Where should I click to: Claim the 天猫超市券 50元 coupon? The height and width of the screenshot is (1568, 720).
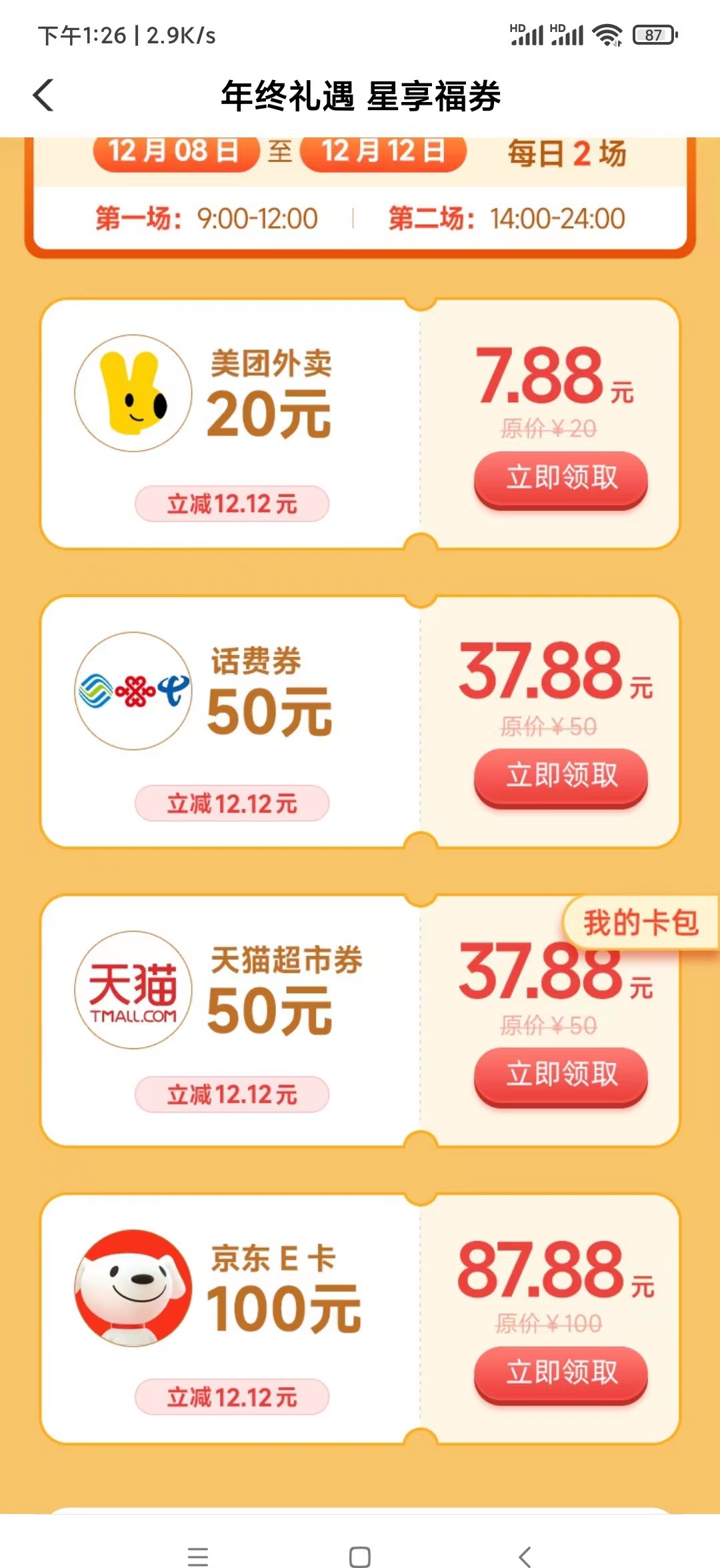(561, 1075)
